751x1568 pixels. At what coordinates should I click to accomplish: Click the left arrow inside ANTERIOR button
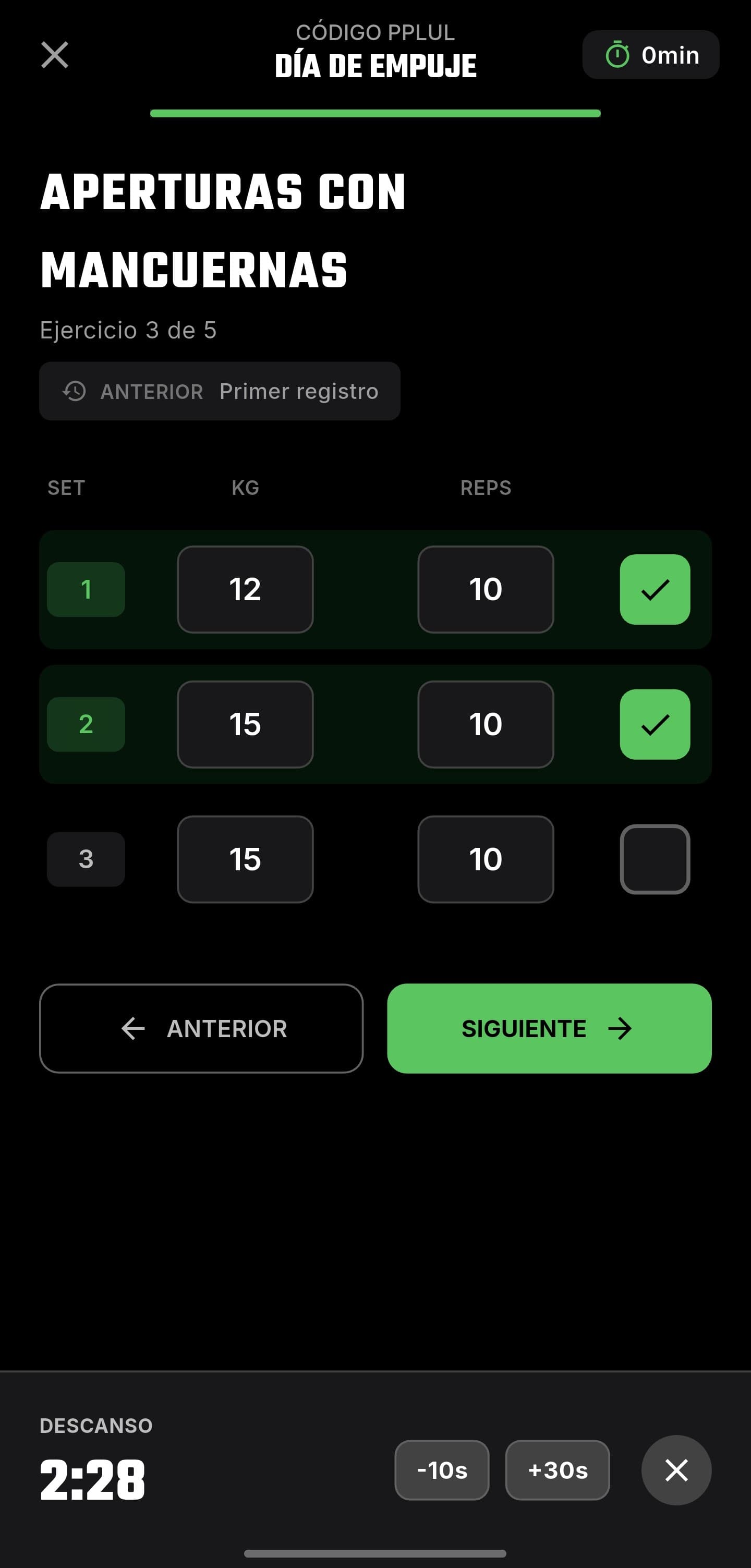[x=131, y=1028]
